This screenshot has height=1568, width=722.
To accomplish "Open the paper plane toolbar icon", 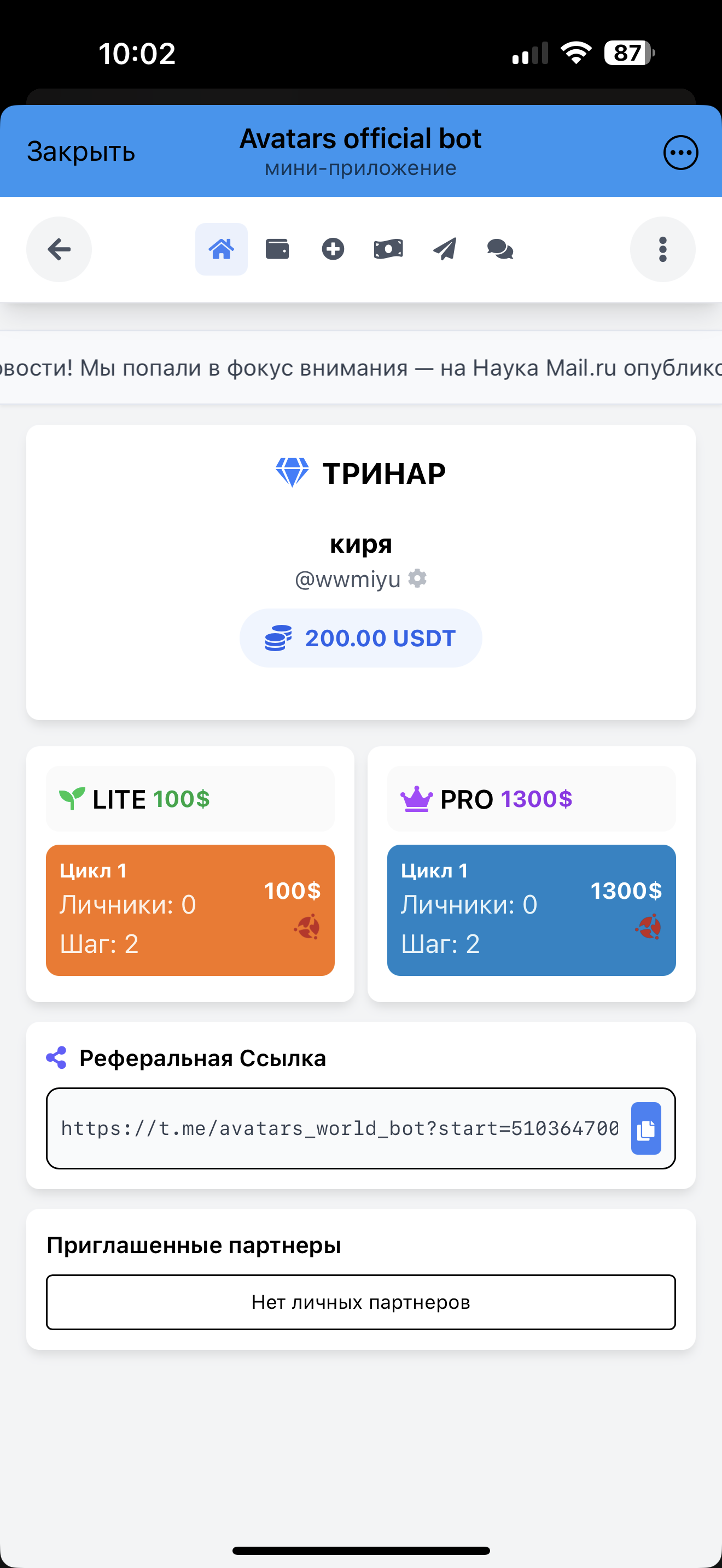I will click(444, 249).
